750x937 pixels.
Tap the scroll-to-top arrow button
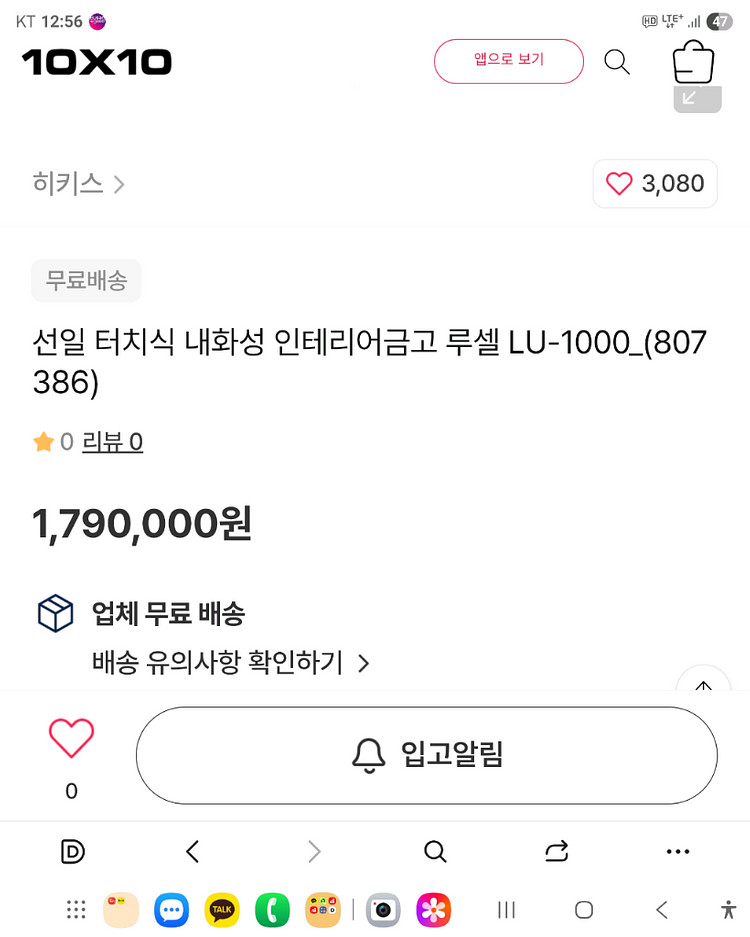703,687
